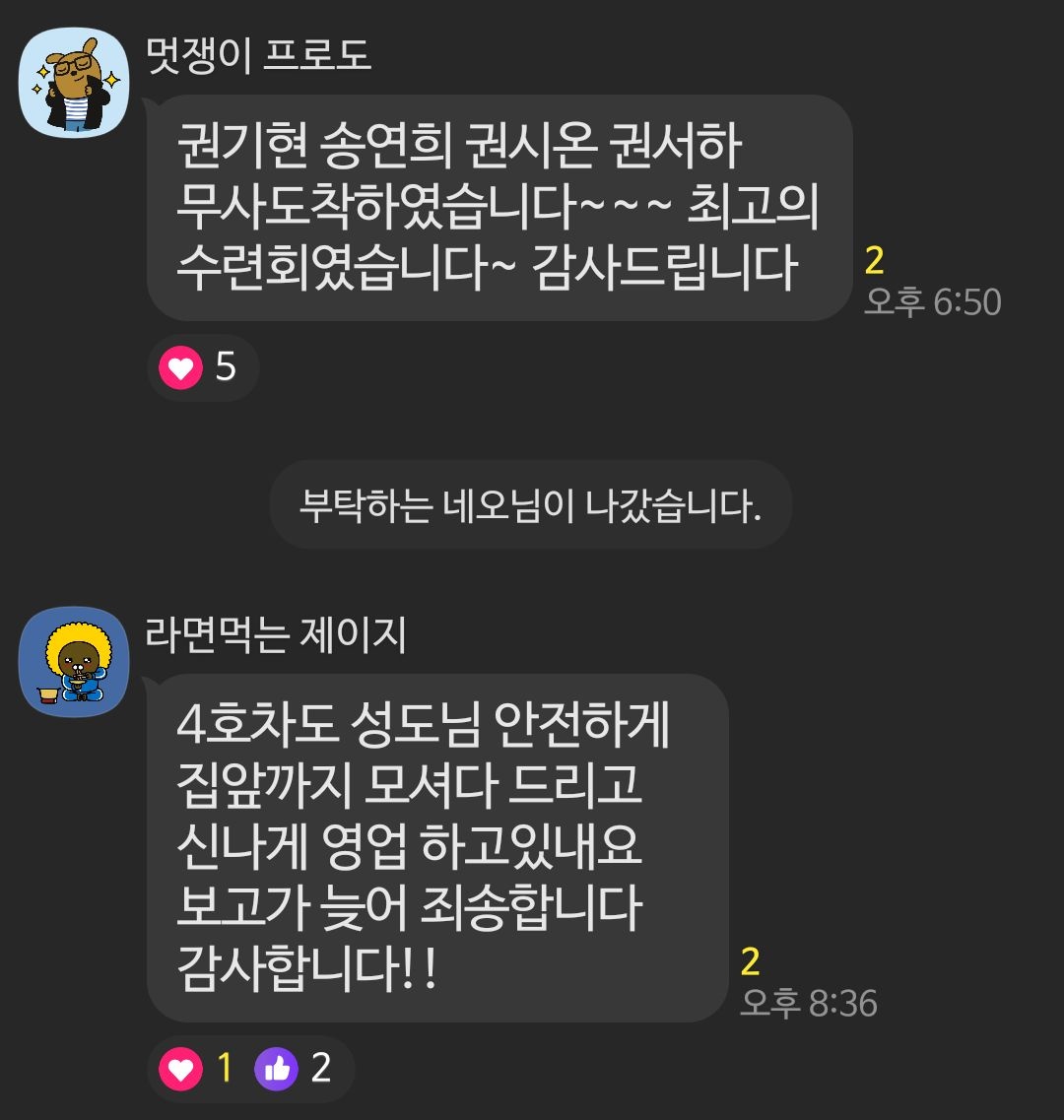Open 멋쟁이 프로도's profile picture
The image size is (1064, 1120).
[x=75, y=83]
